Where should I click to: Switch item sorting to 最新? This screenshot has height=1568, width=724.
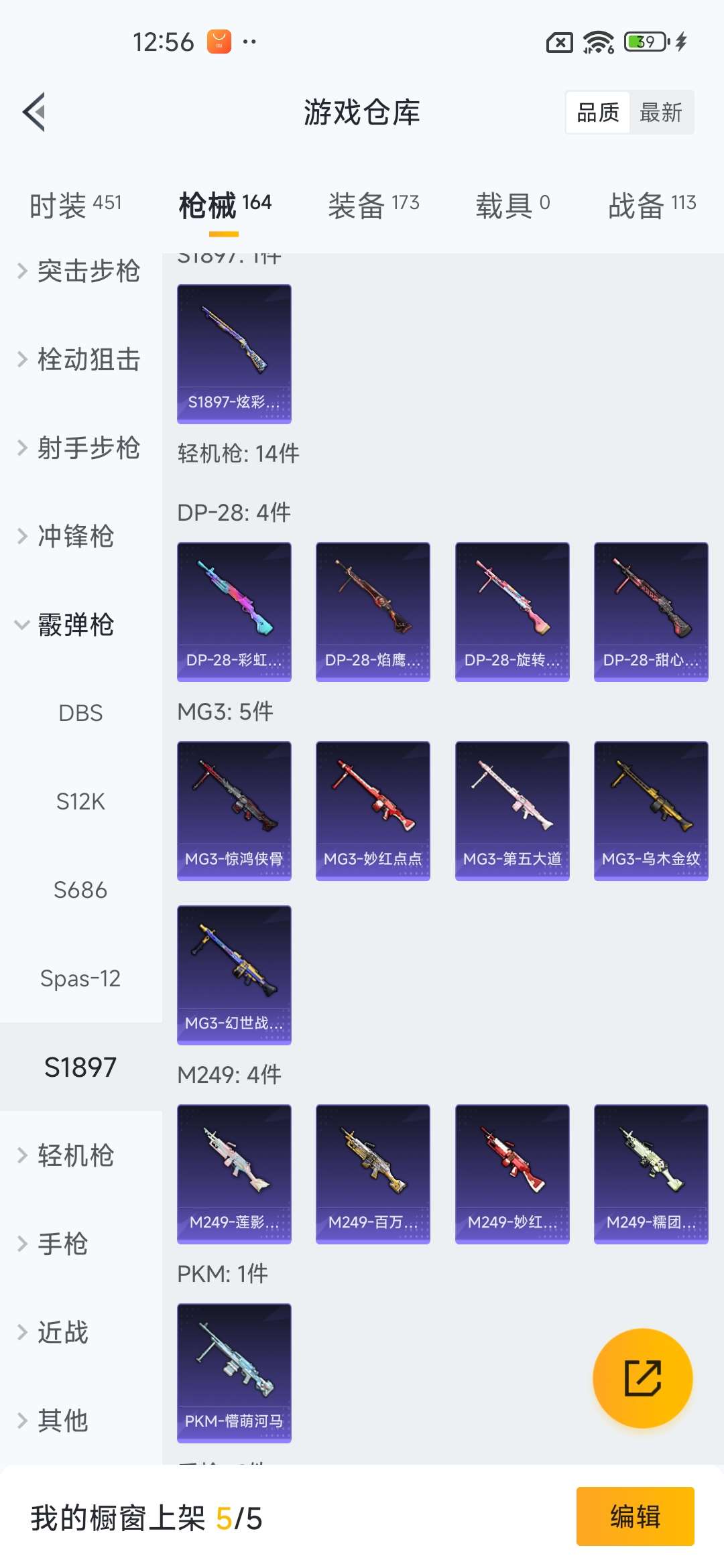pos(661,112)
